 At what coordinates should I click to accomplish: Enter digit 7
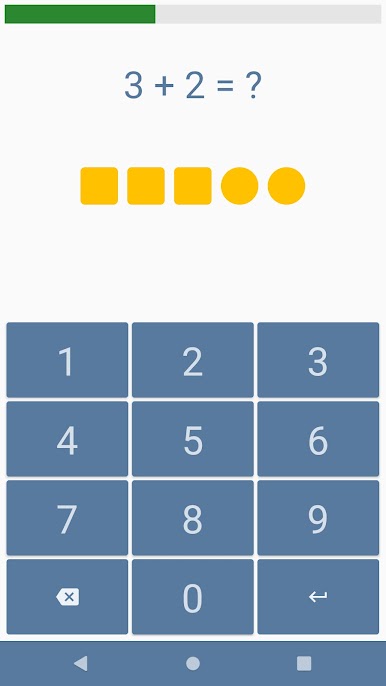[67, 518]
